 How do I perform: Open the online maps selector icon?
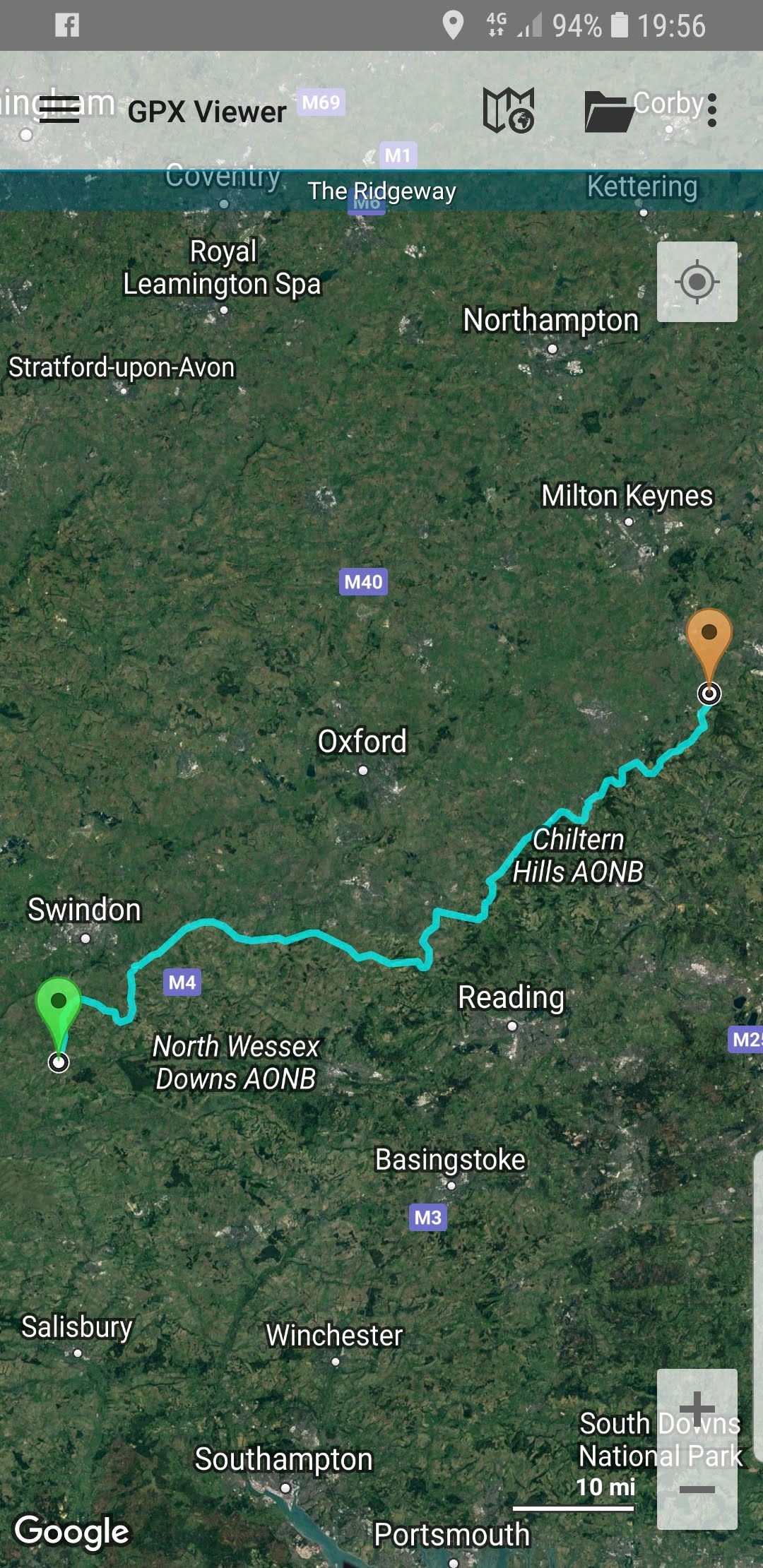click(x=508, y=111)
